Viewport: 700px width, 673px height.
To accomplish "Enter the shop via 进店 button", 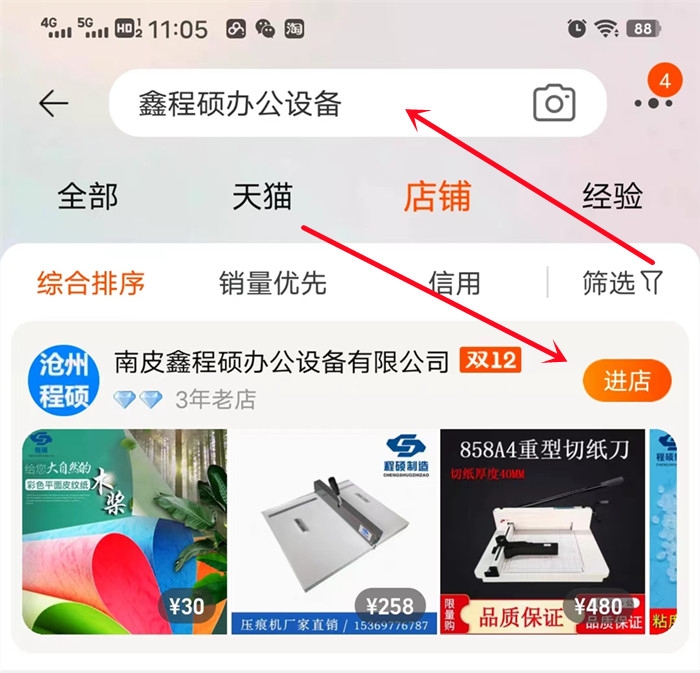I will coord(626,381).
